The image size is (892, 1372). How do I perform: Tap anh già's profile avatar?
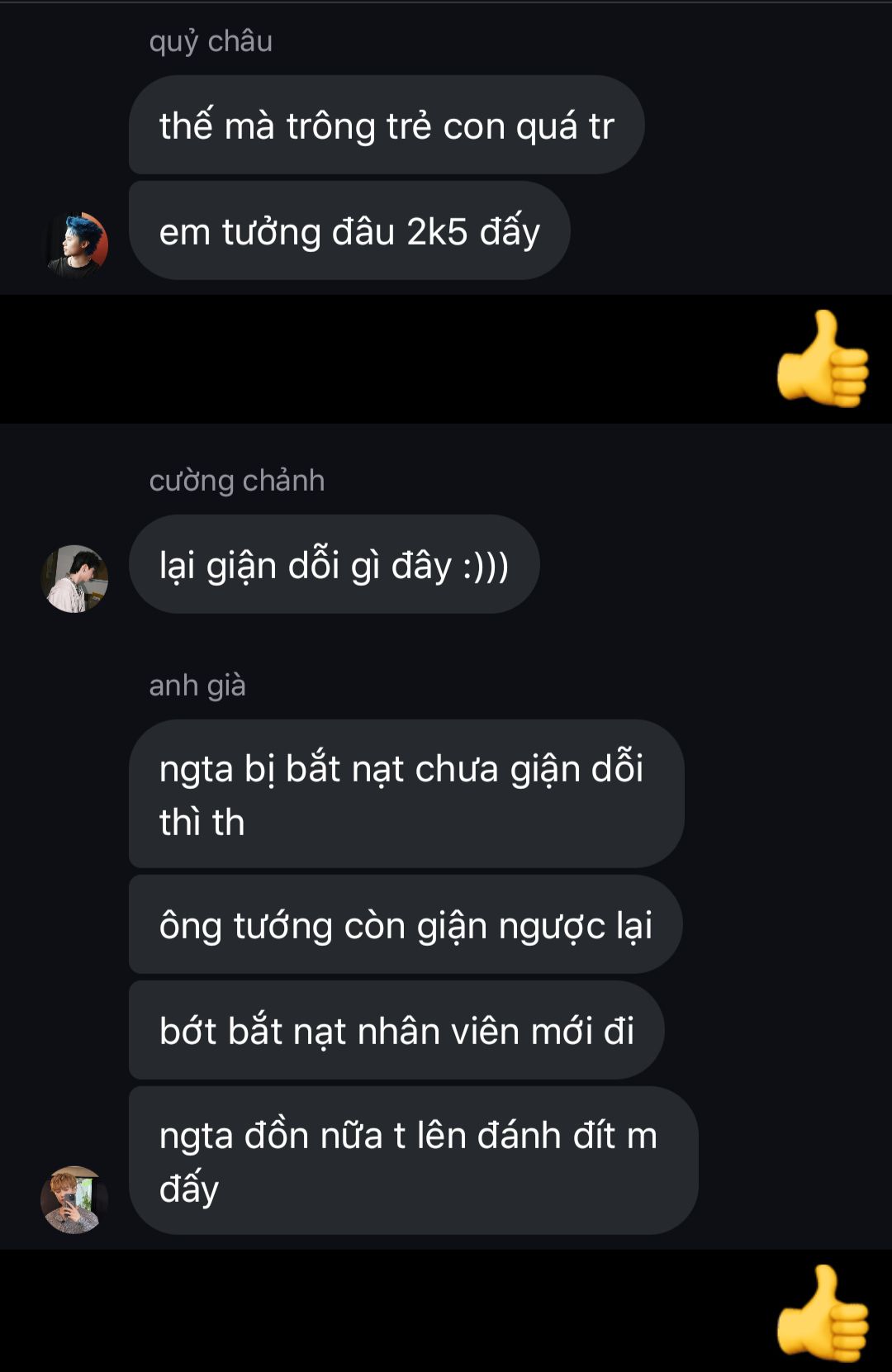(x=75, y=1199)
